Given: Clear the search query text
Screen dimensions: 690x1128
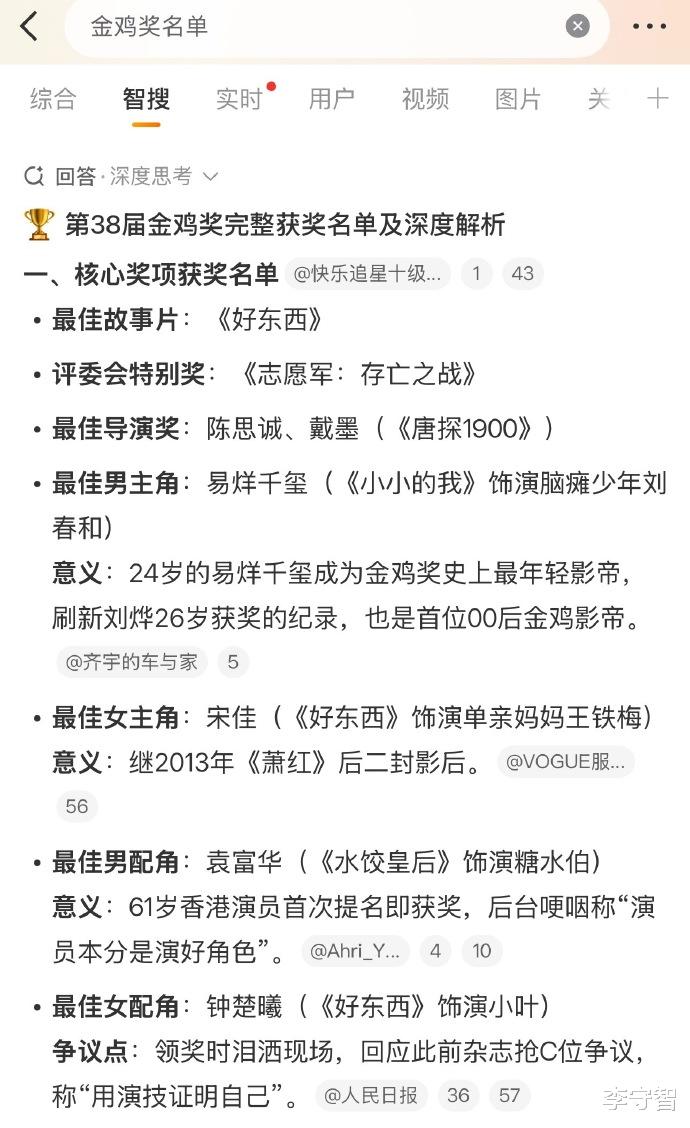Looking at the screenshot, I should 577,26.
